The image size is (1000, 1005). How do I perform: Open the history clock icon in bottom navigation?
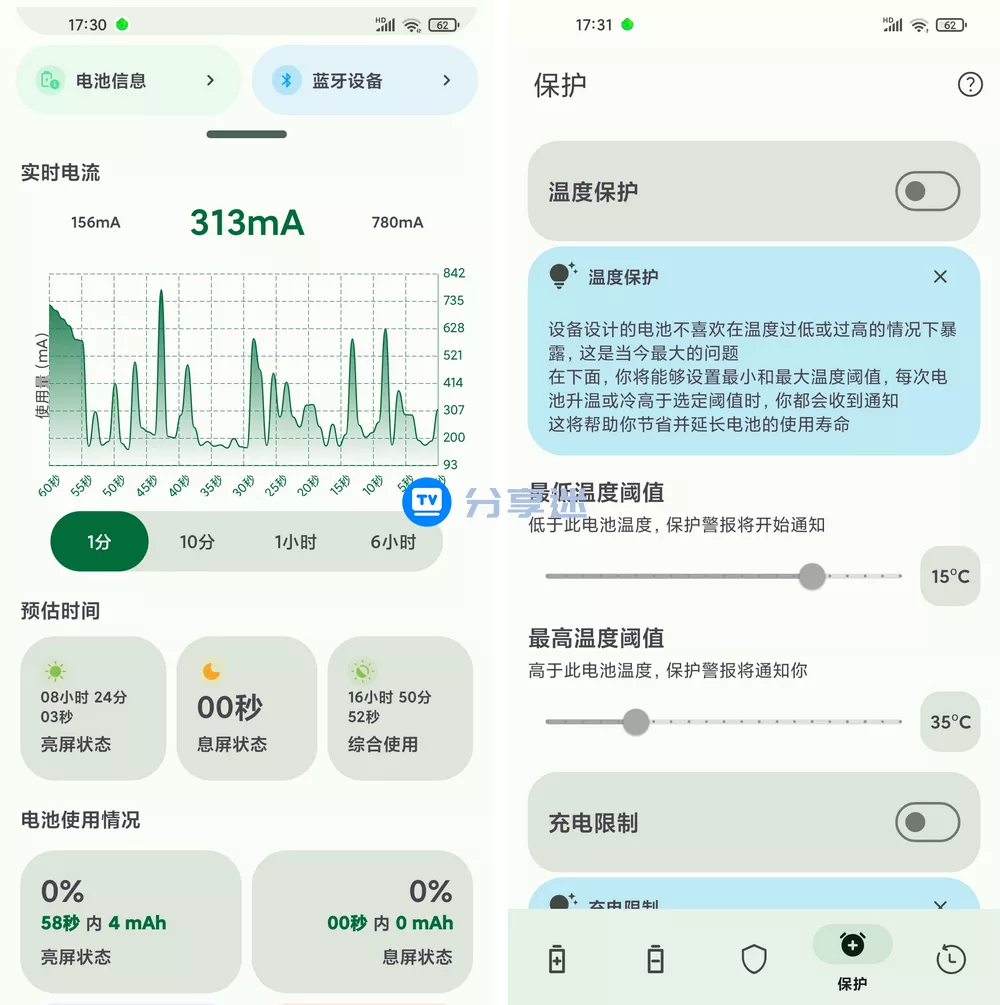950,958
